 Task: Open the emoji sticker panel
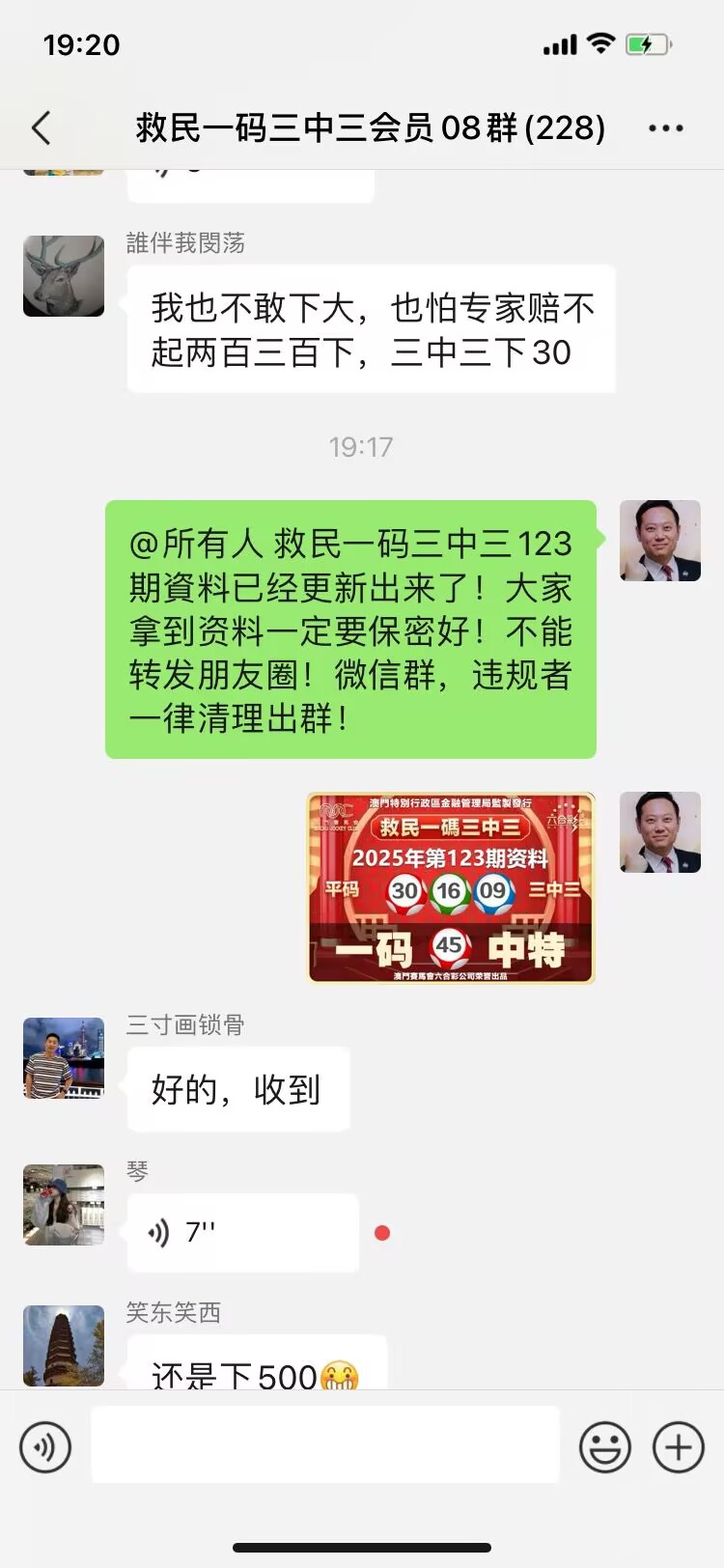click(x=604, y=1446)
